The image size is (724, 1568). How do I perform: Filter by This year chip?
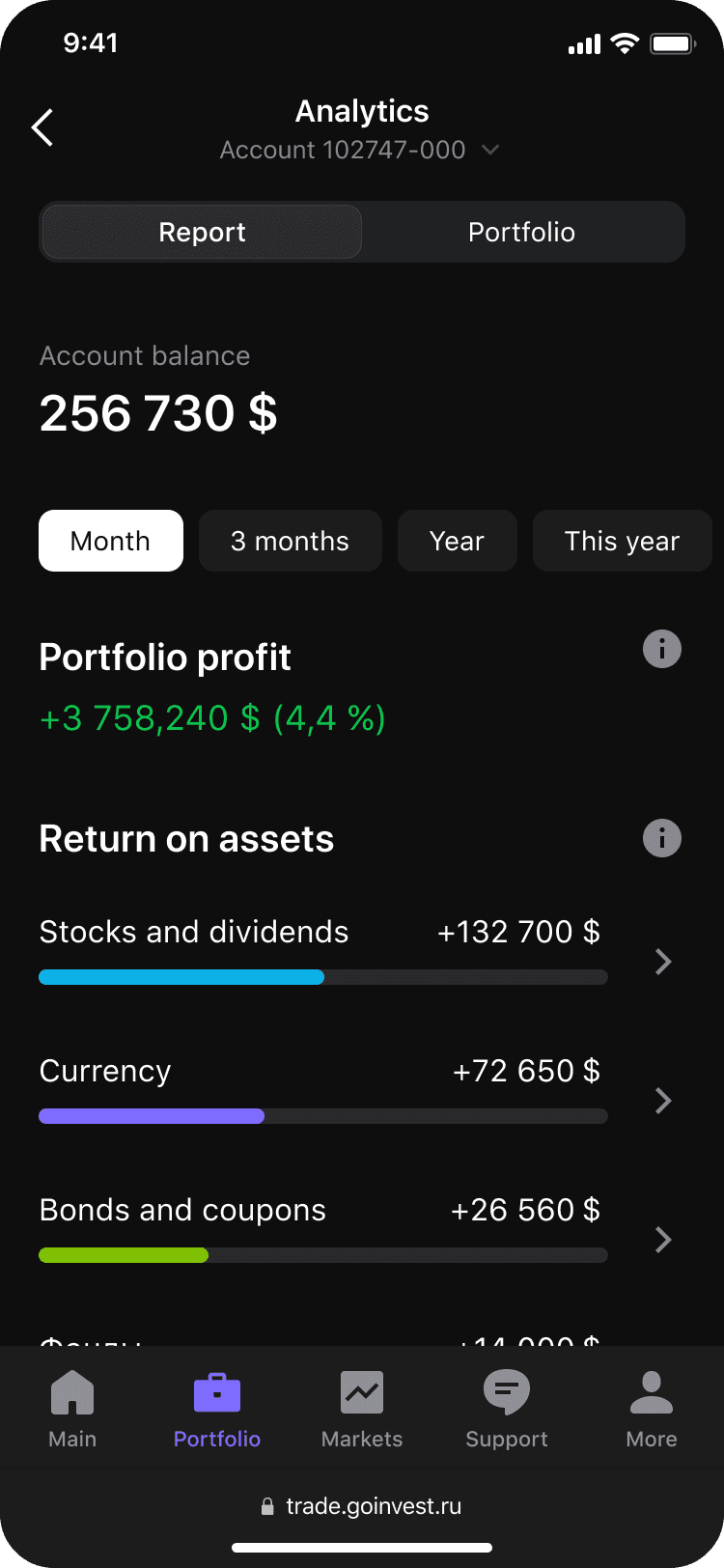click(x=623, y=541)
